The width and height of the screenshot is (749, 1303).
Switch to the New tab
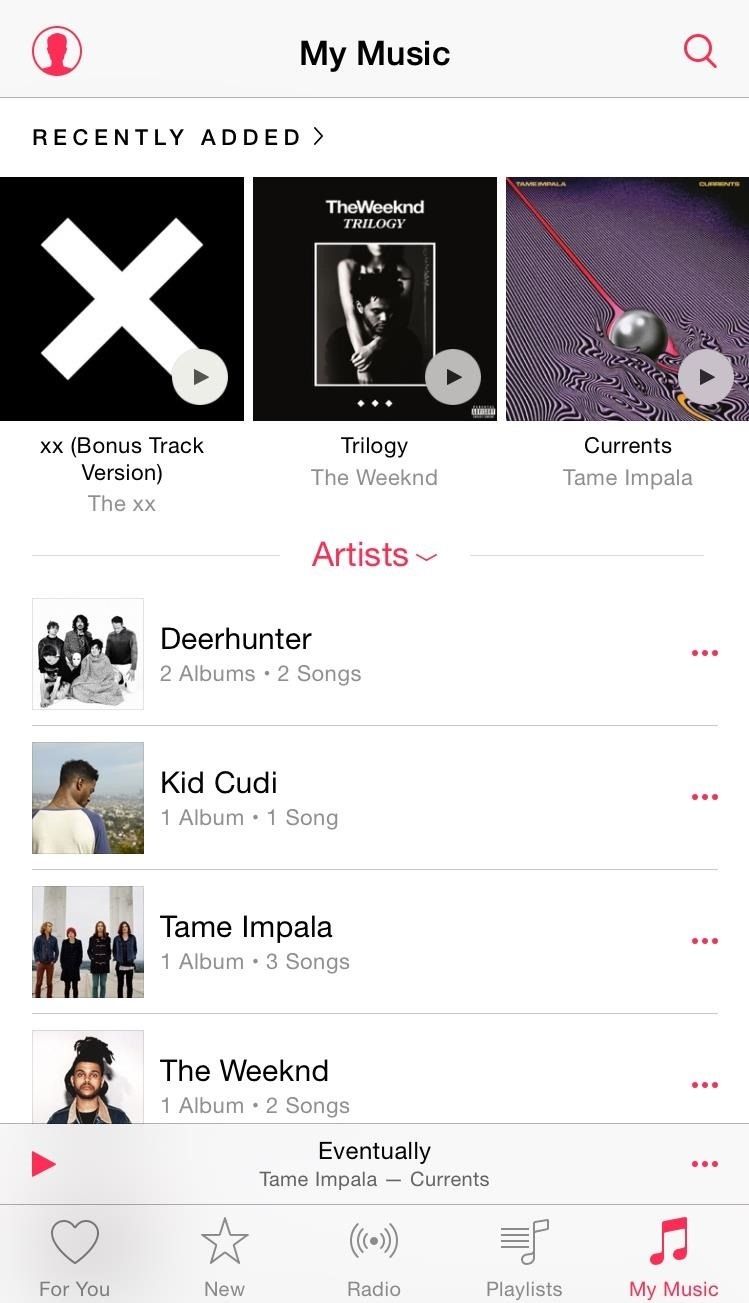[x=224, y=1257]
